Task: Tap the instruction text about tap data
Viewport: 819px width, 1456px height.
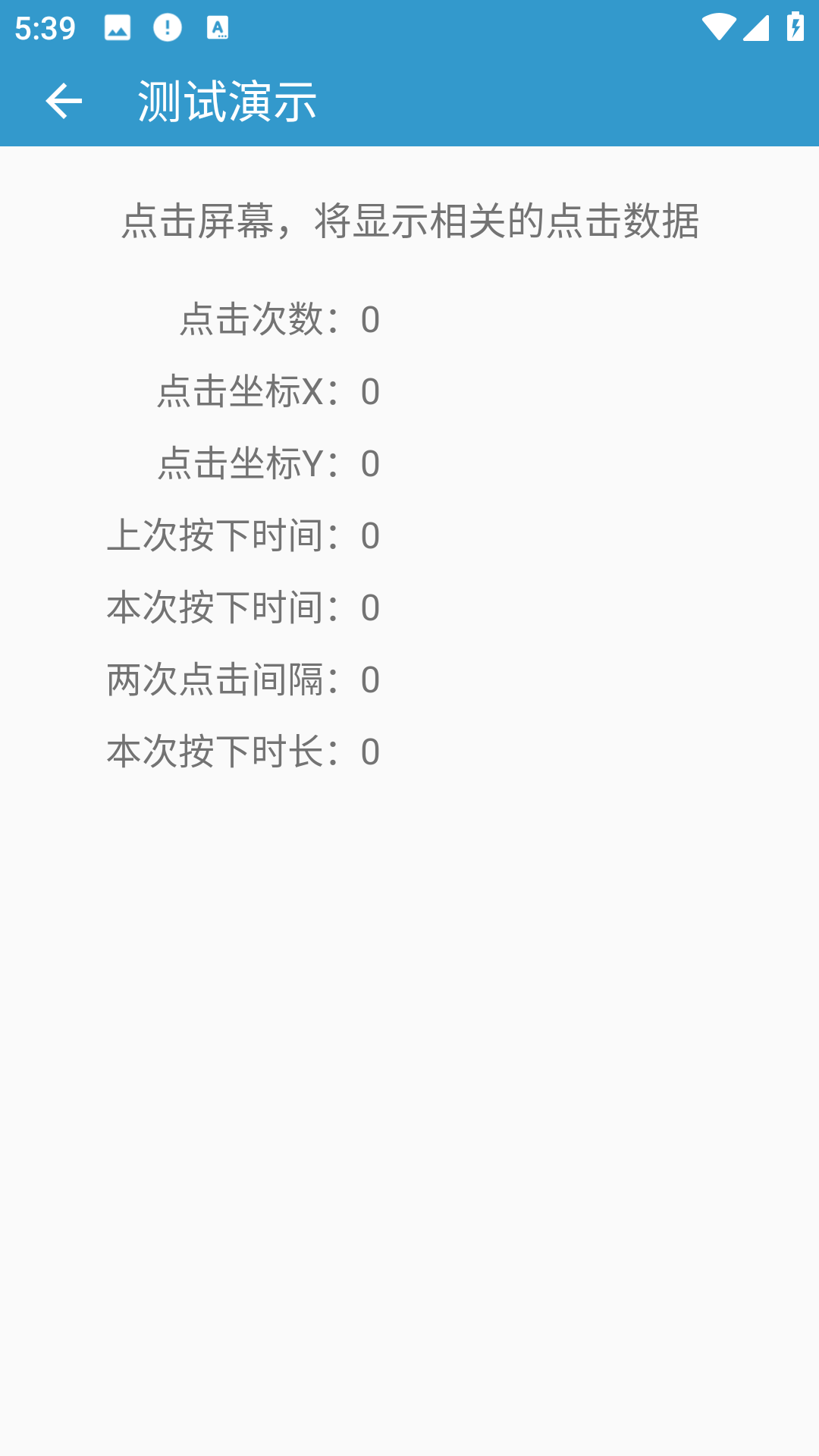Action: [x=409, y=220]
